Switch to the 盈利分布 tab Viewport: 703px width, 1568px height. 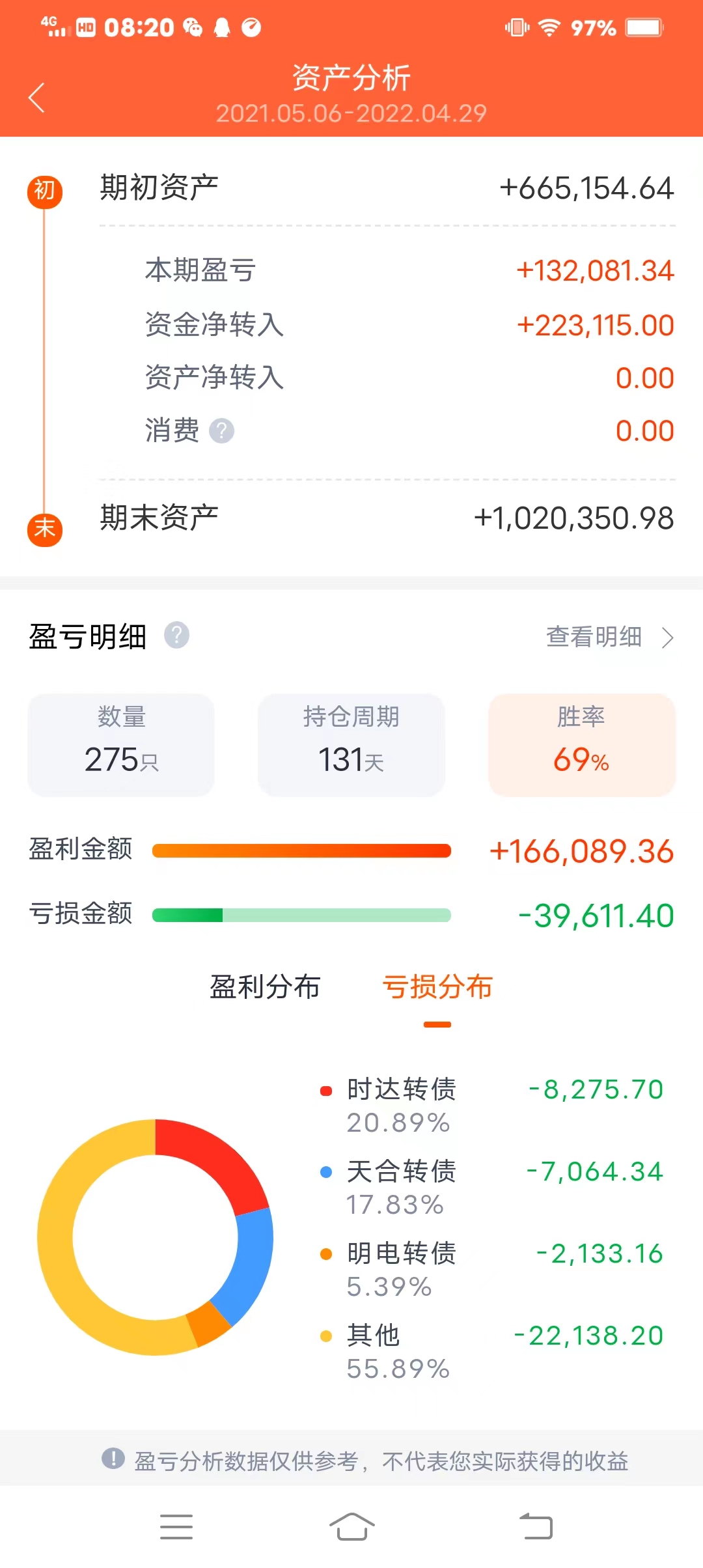(x=265, y=987)
